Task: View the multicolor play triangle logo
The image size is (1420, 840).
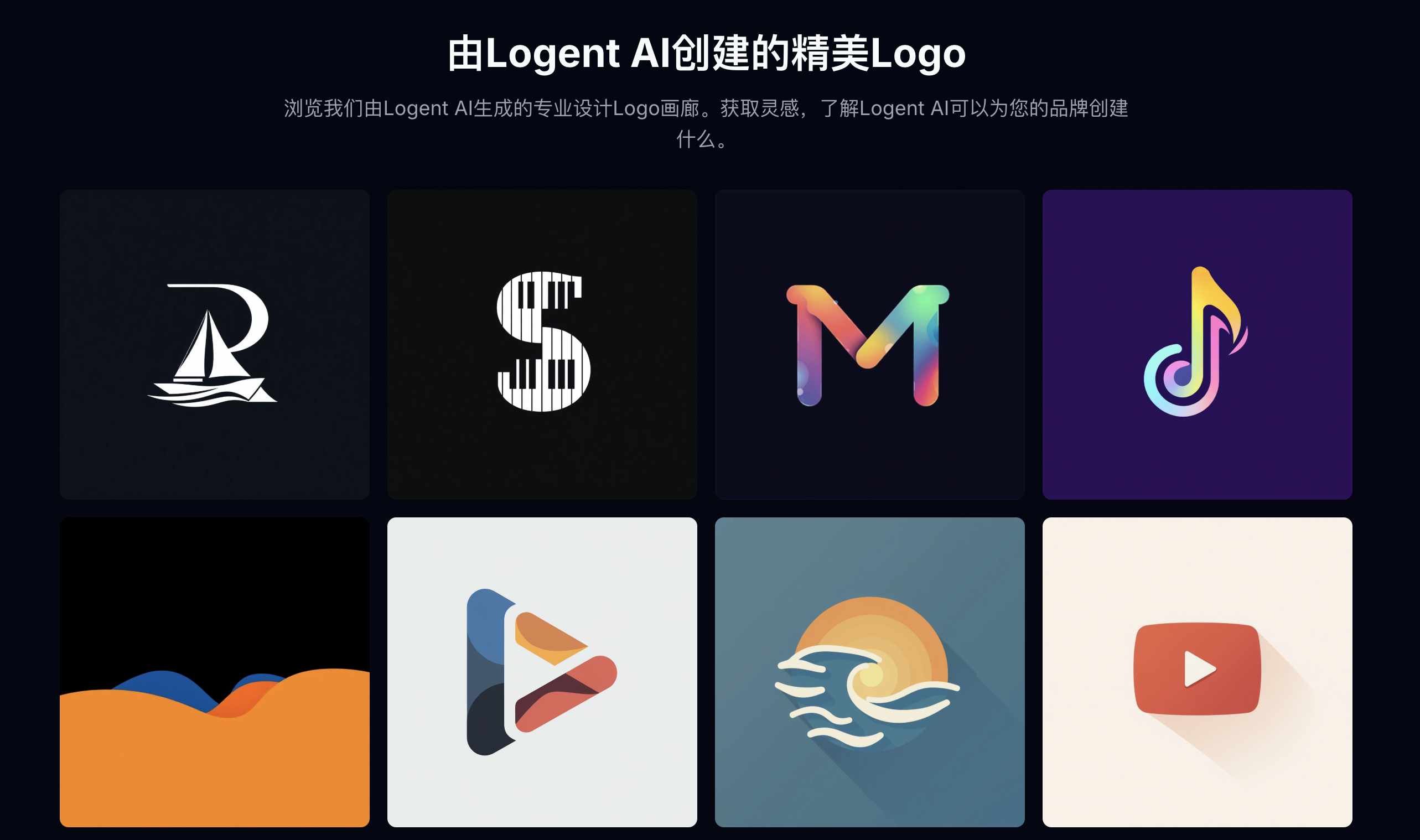Action: (542, 672)
